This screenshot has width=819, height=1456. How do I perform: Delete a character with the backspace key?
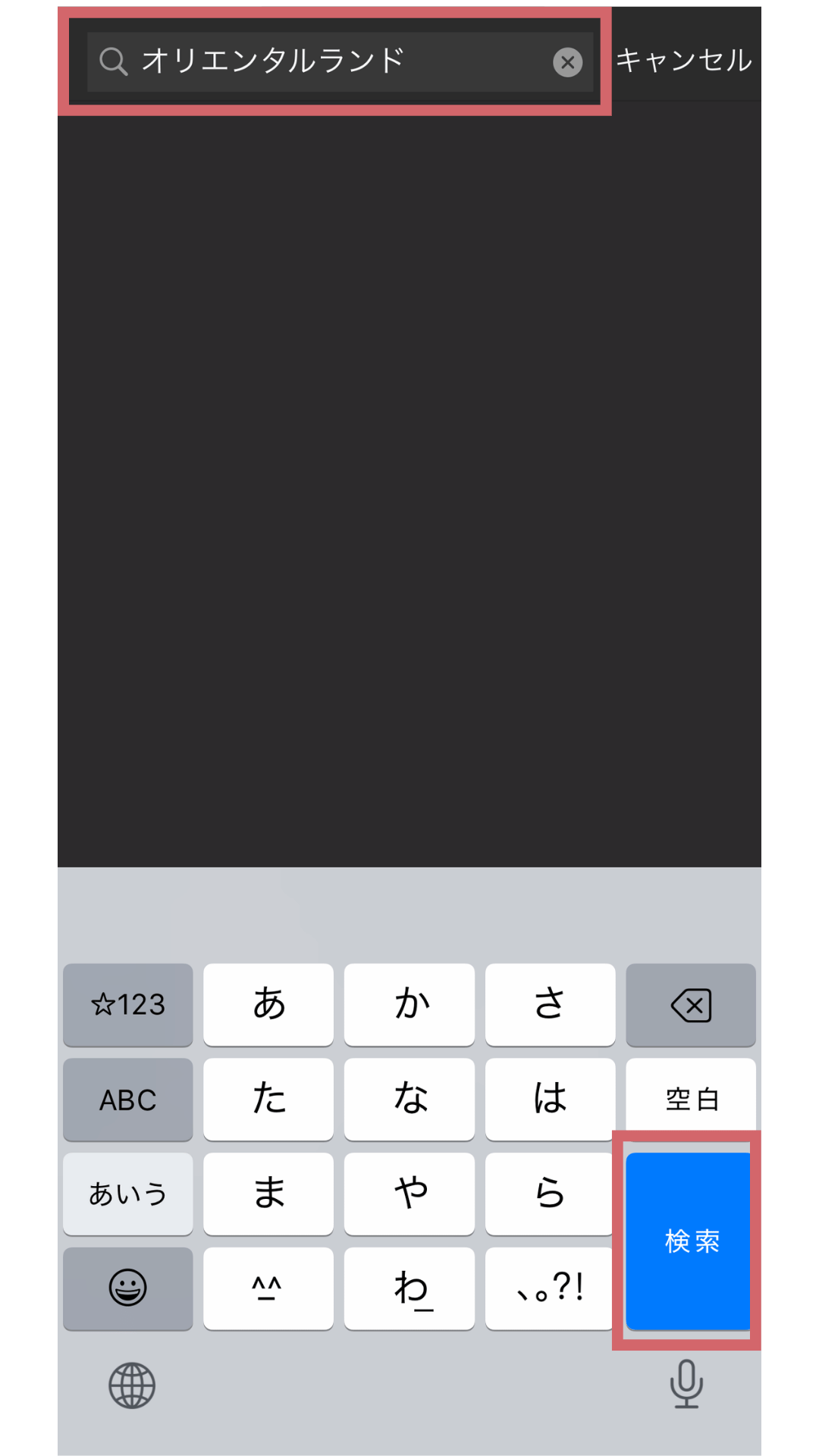pos(690,1006)
